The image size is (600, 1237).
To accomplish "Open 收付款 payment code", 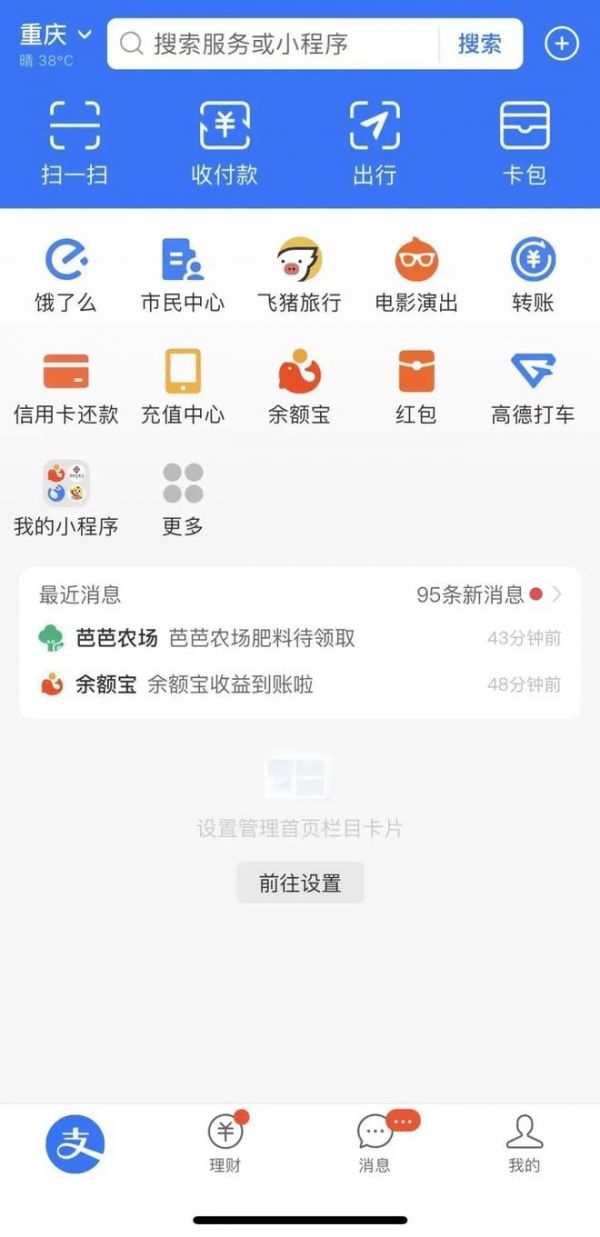I will tap(224, 143).
